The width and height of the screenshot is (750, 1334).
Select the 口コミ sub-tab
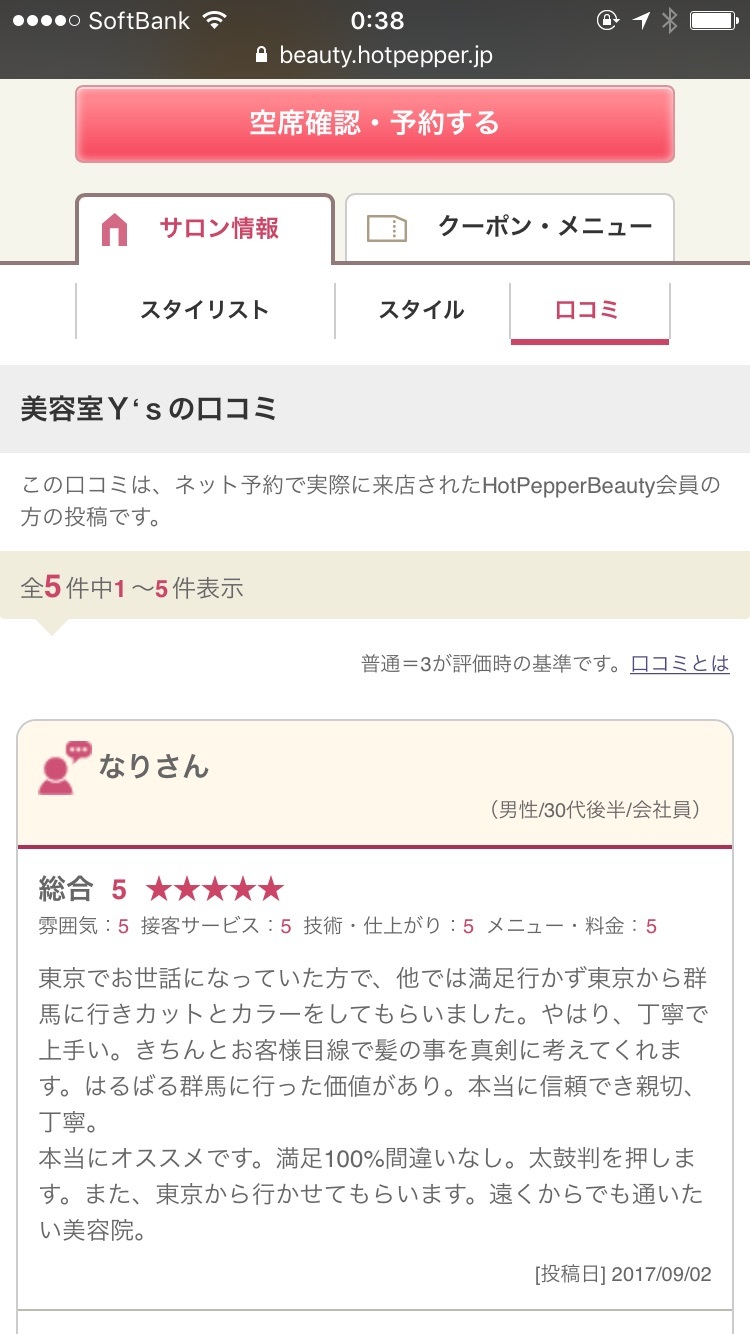click(589, 311)
